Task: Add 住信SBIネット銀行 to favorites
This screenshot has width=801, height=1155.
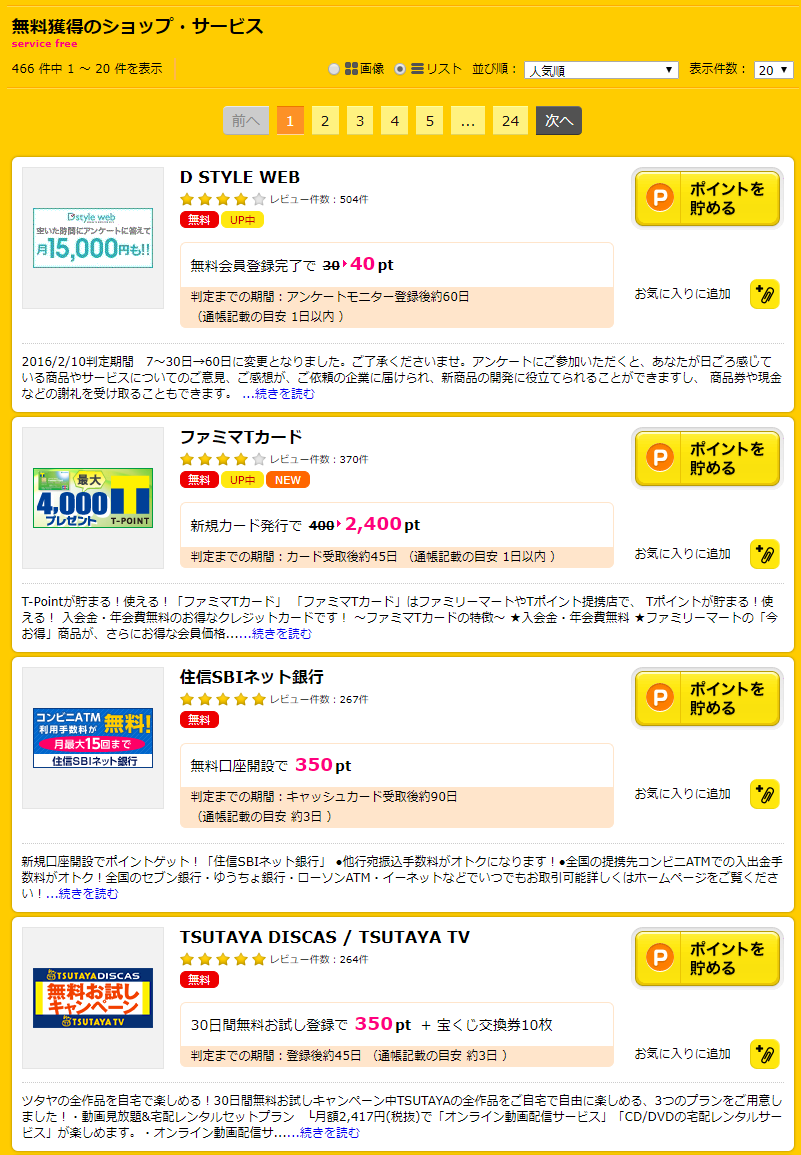Action: pos(764,794)
